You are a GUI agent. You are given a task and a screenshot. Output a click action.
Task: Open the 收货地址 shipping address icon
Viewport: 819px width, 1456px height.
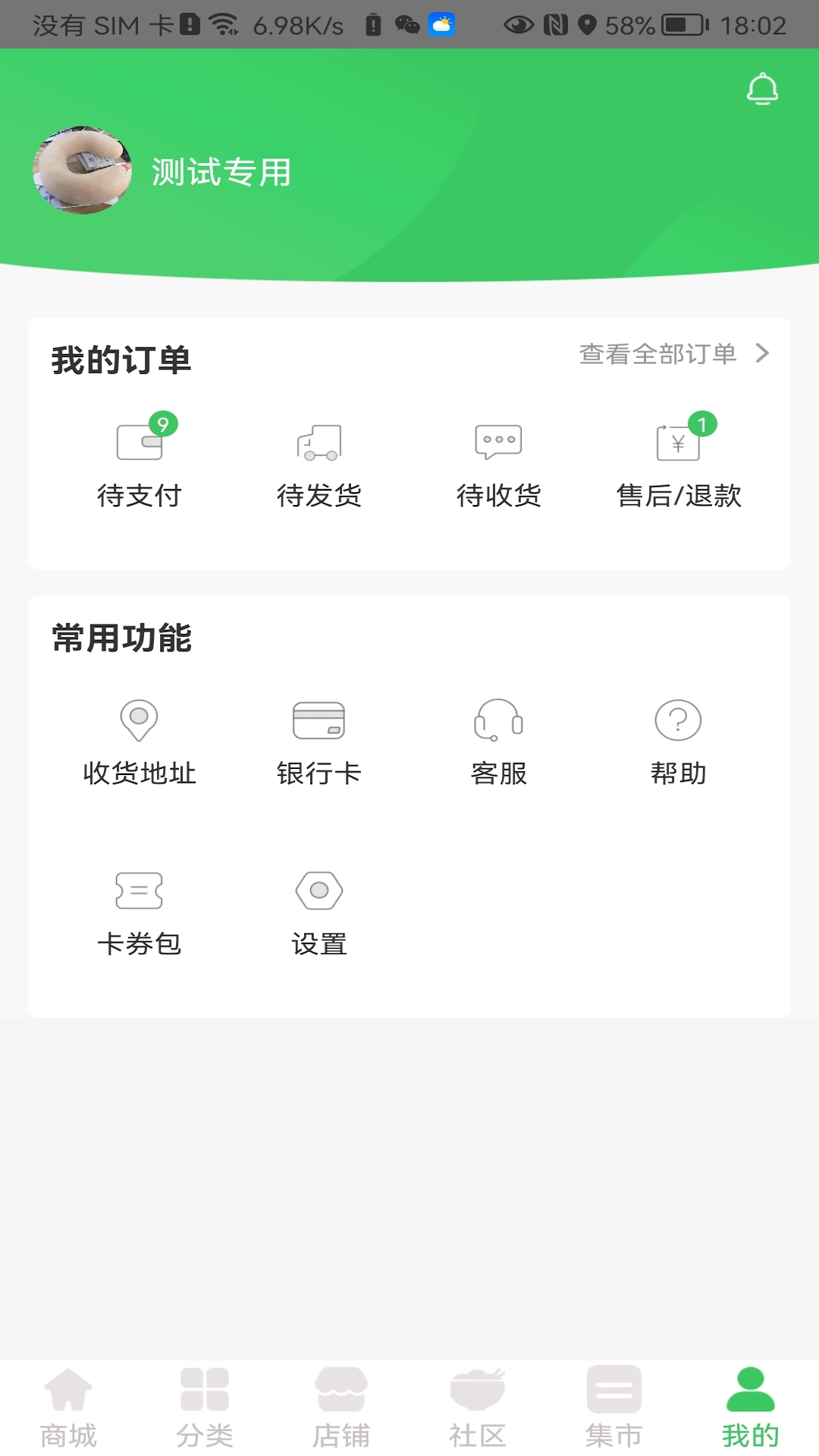(138, 721)
